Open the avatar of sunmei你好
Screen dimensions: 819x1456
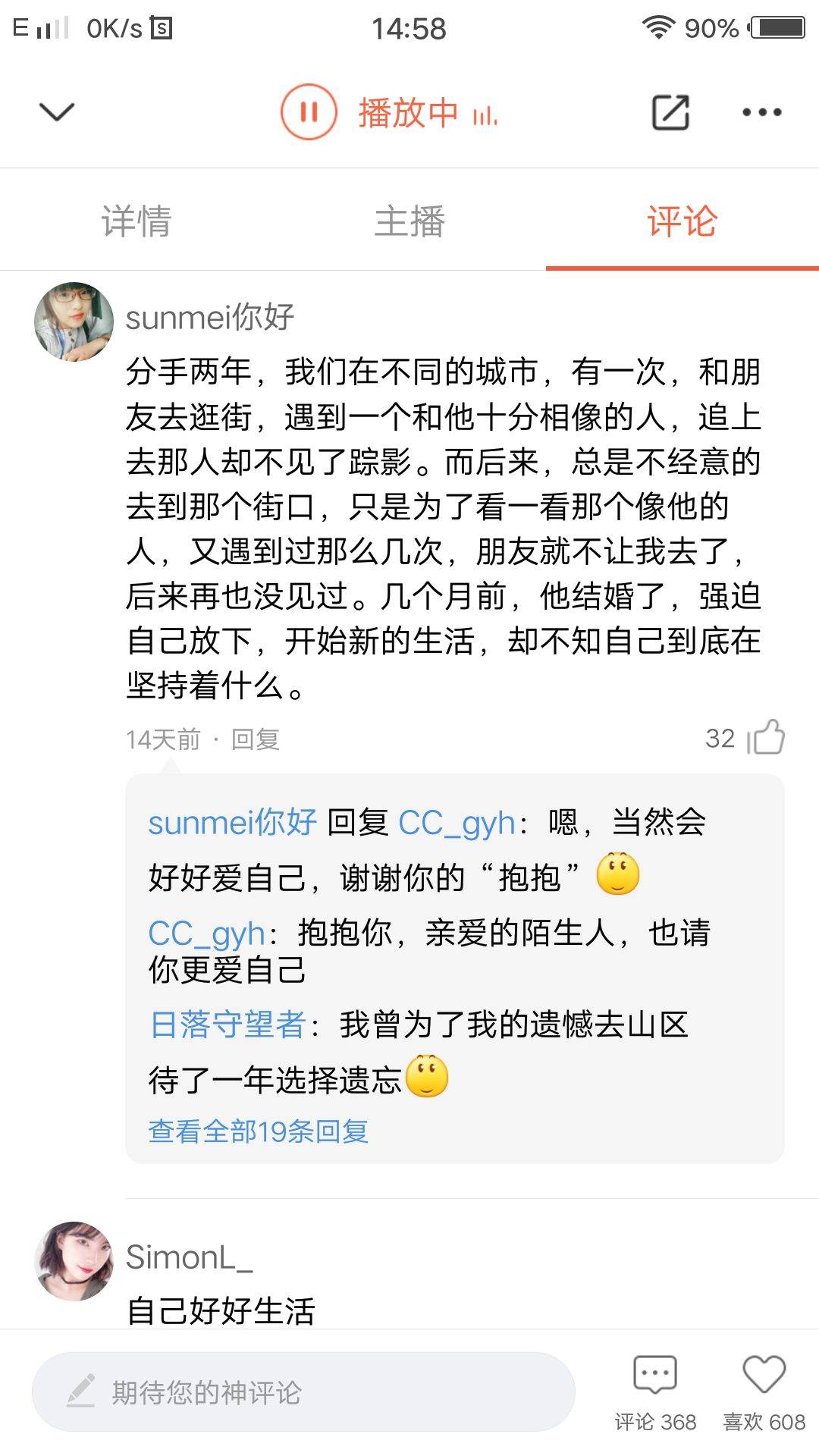point(74,322)
